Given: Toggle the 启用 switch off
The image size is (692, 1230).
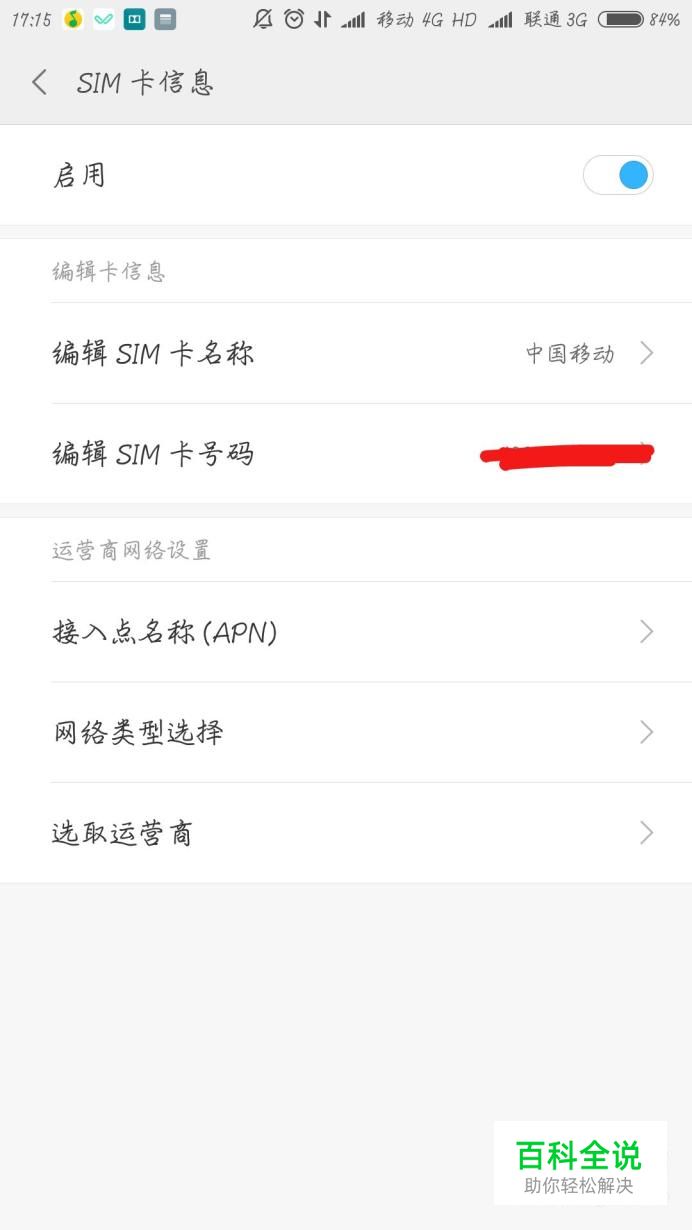Looking at the screenshot, I should tap(618, 175).
